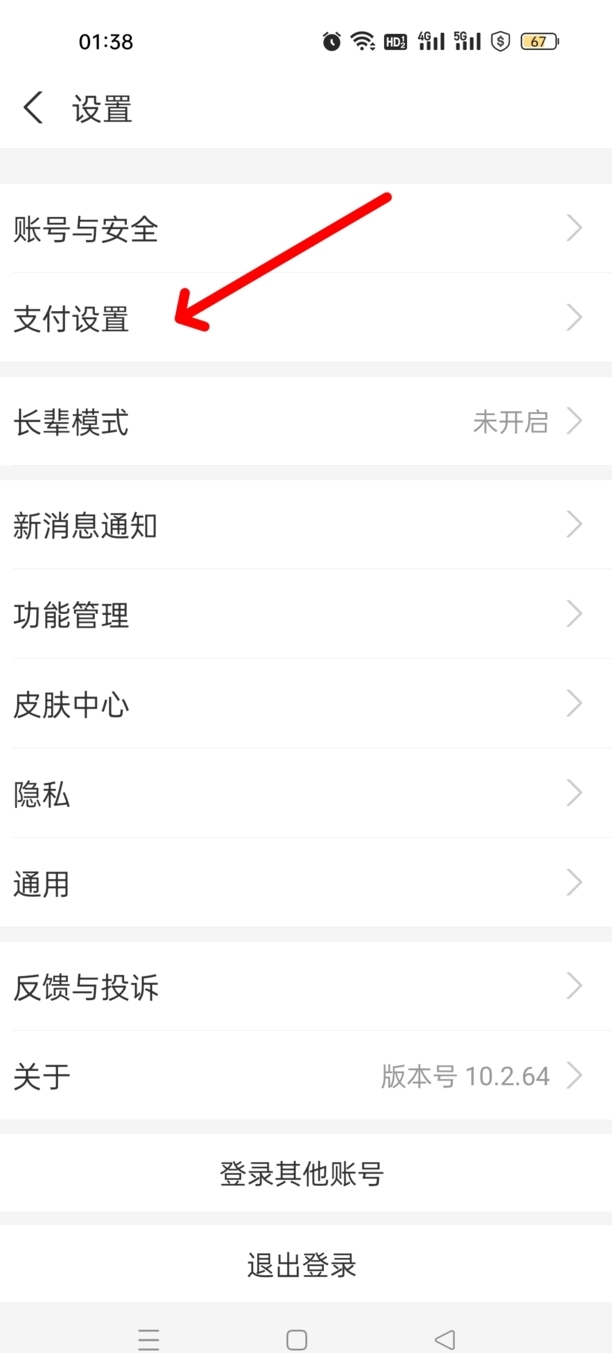Open 支付设置
612x1353 pixels.
[306, 318]
